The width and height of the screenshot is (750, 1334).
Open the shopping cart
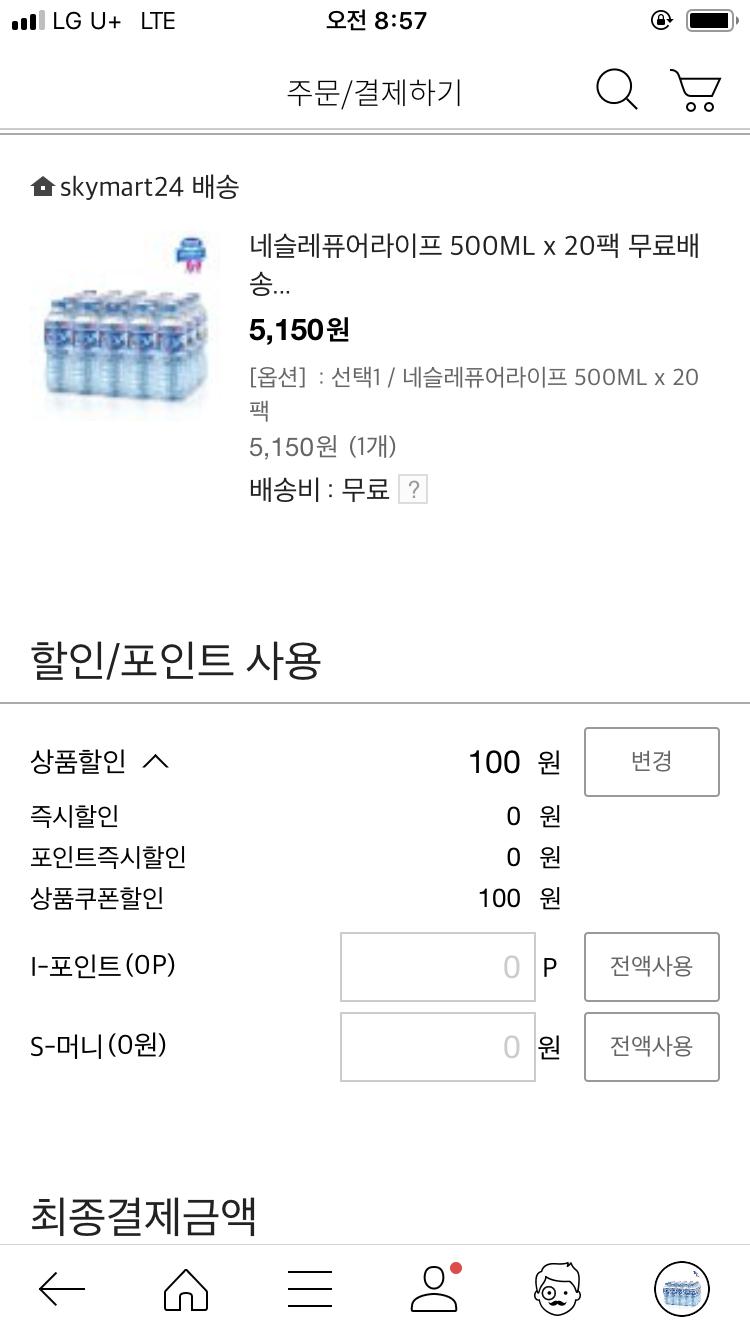pos(695,90)
